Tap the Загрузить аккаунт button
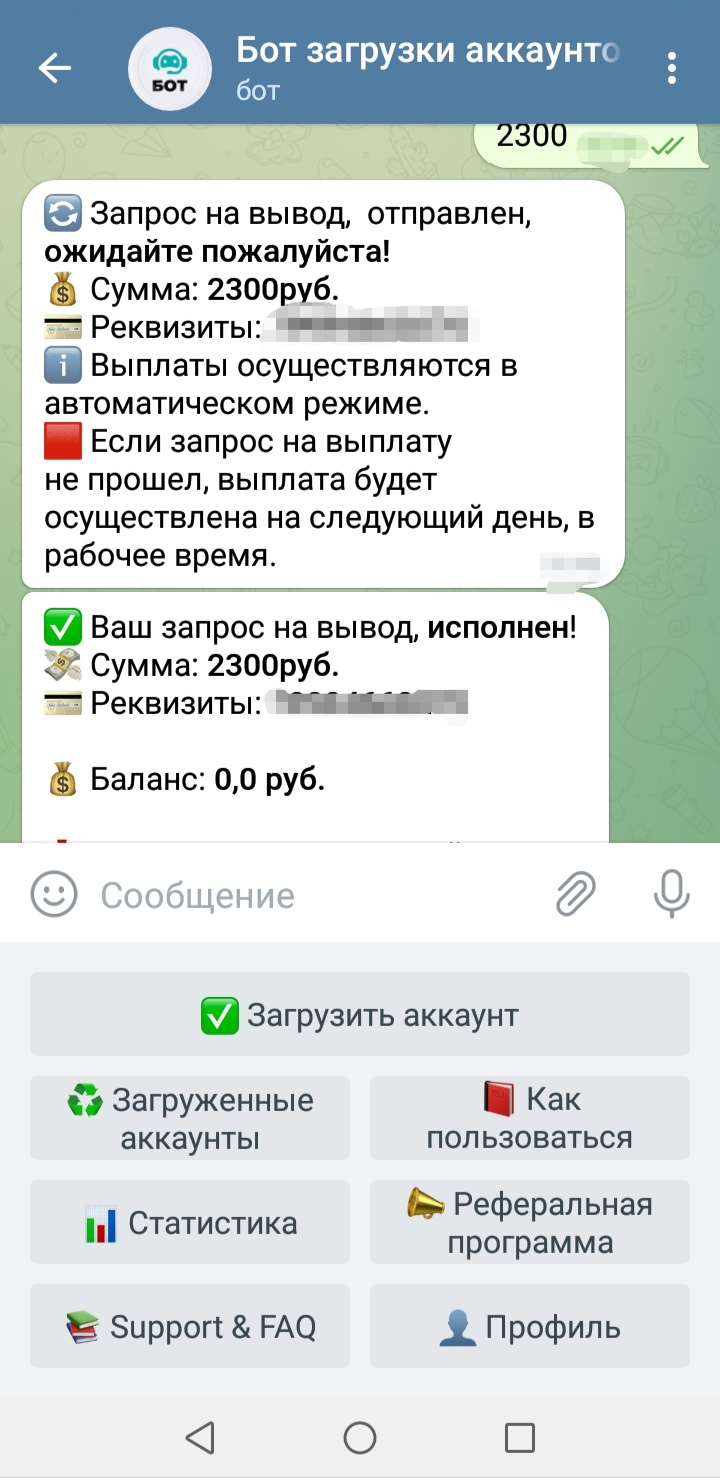The width and height of the screenshot is (720, 1478). click(360, 1015)
